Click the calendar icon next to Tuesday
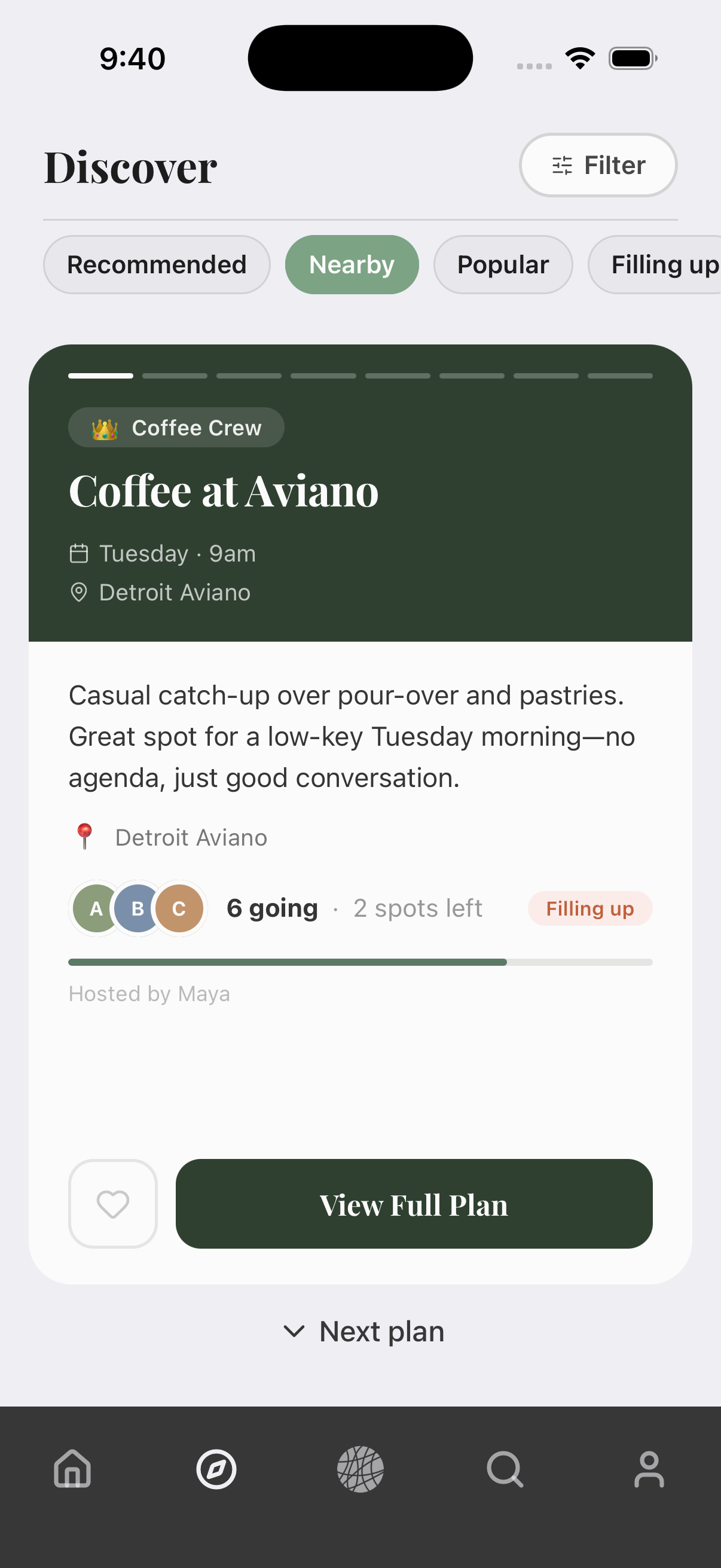 point(80,553)
